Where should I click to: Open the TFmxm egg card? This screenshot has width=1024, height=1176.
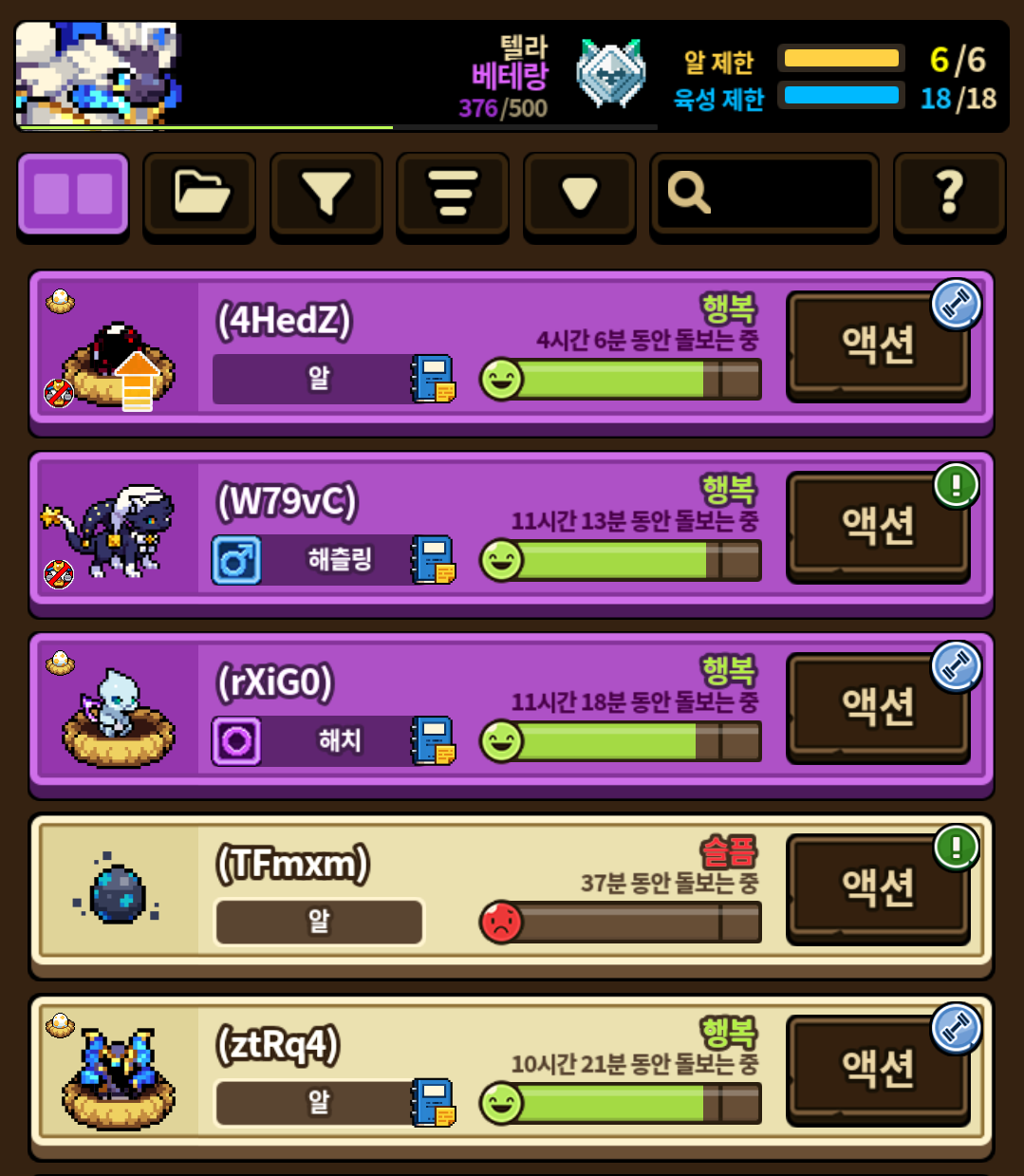(512, 896)
